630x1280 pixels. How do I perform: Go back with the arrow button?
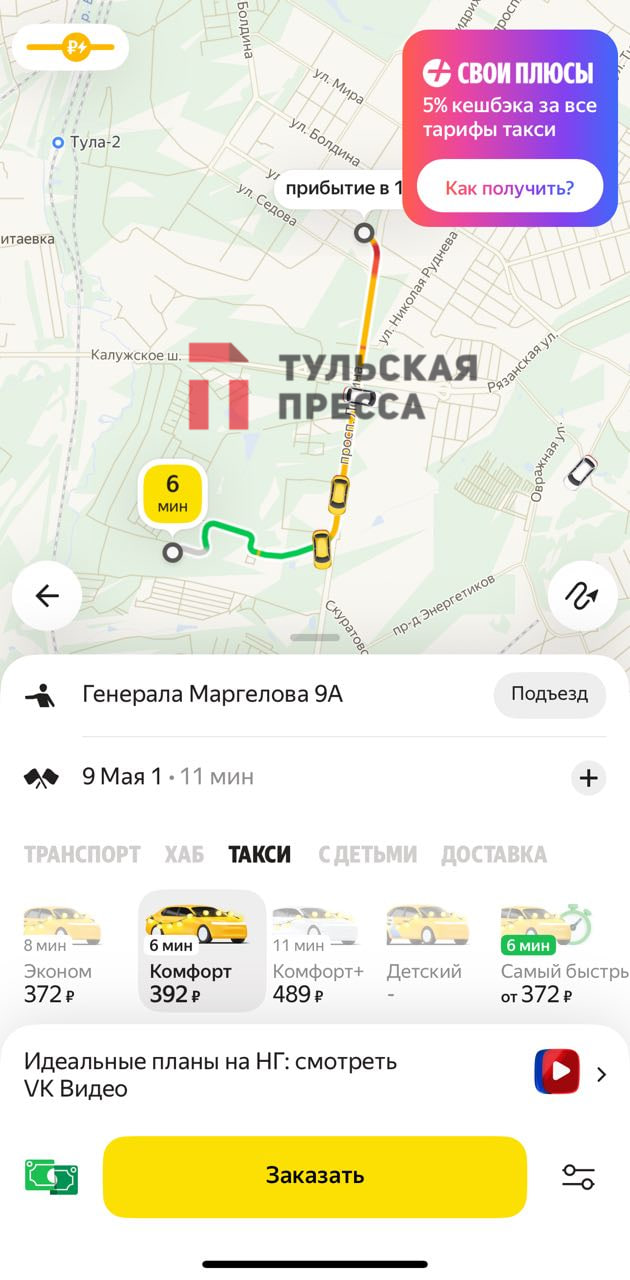pyautogui.click(x=47, y=596)
